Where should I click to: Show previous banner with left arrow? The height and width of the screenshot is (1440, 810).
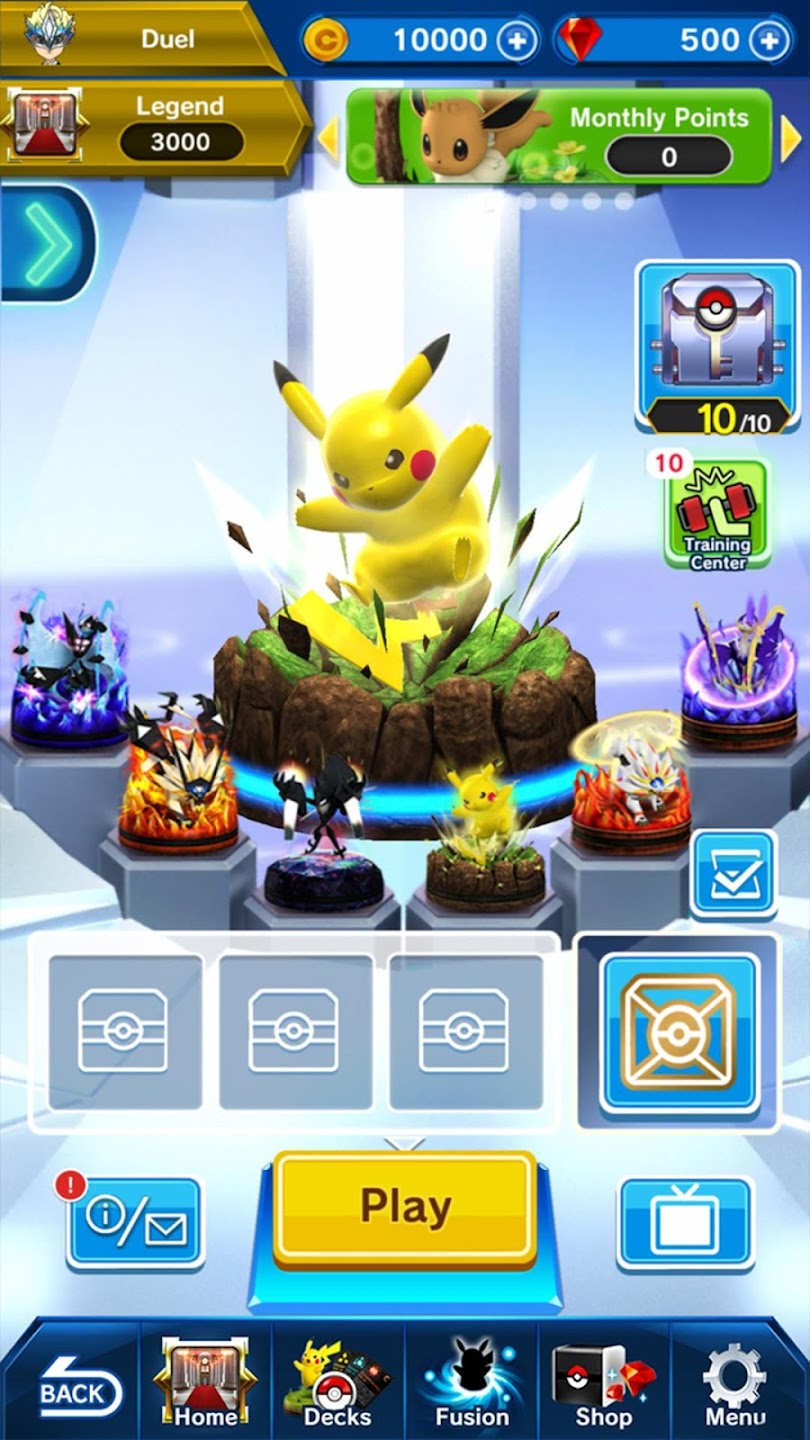[x=329, y=140]
